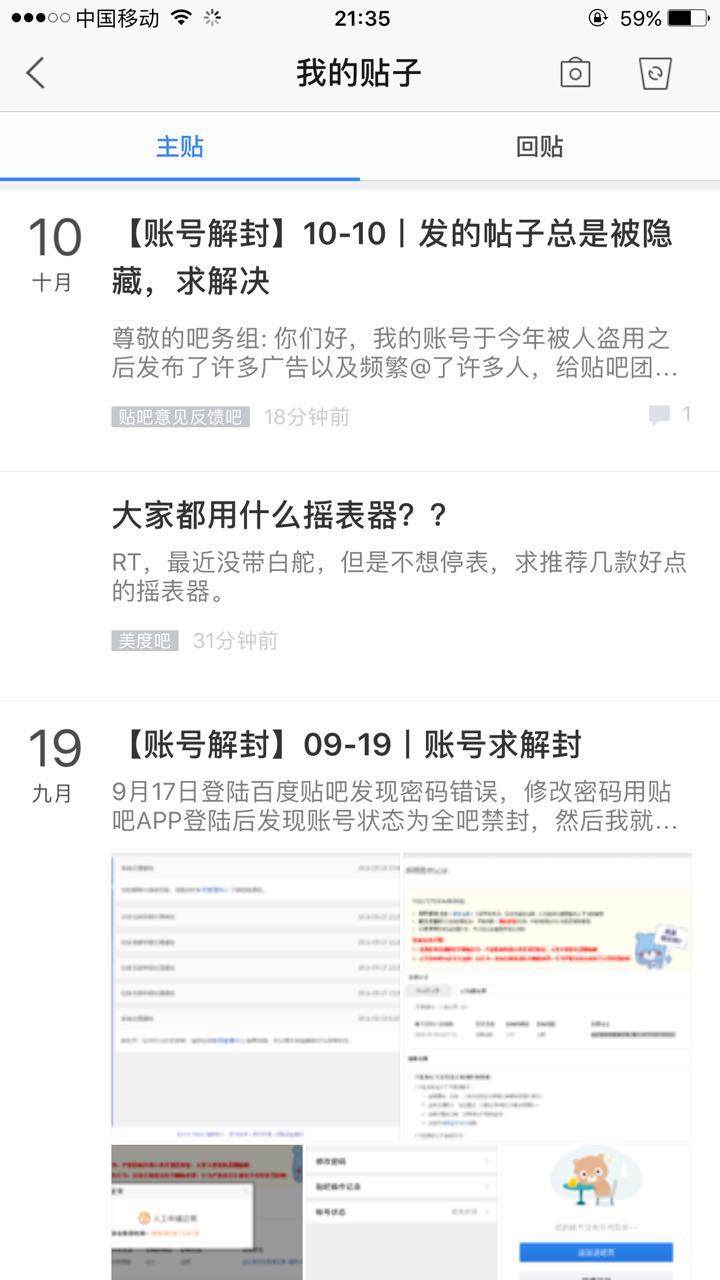Open the recycle bin icon in the header
Screen dimensions: 720x1280
pos(655,73)
